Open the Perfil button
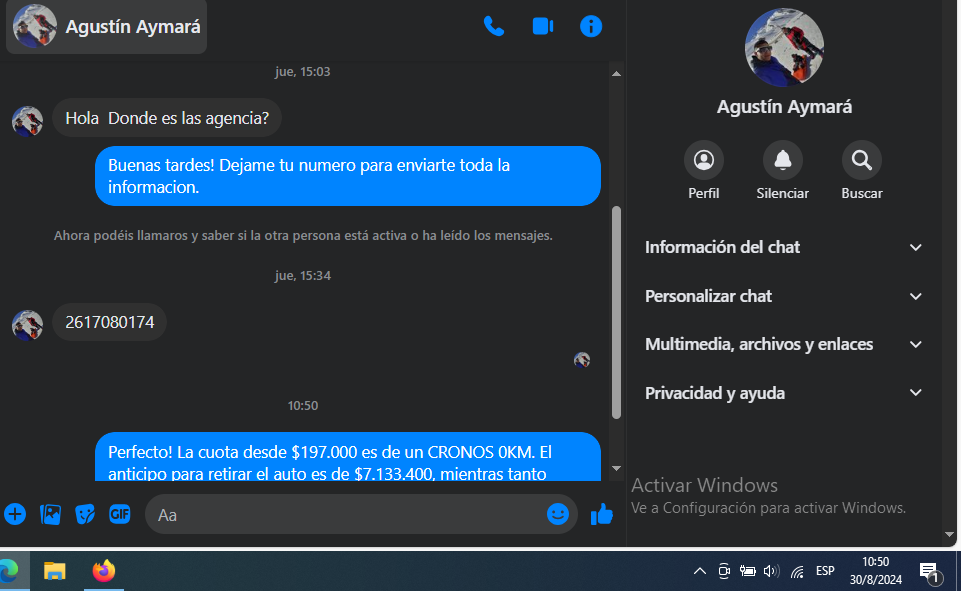961x591 pixels. (704, 160)
